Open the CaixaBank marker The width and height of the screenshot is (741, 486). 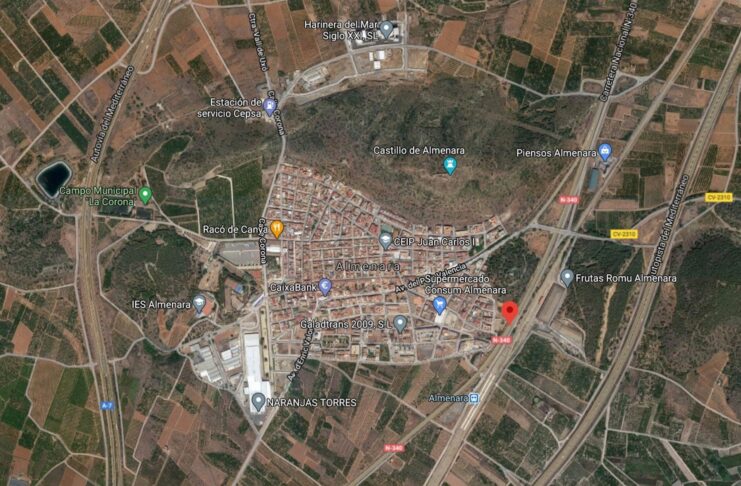324,287
